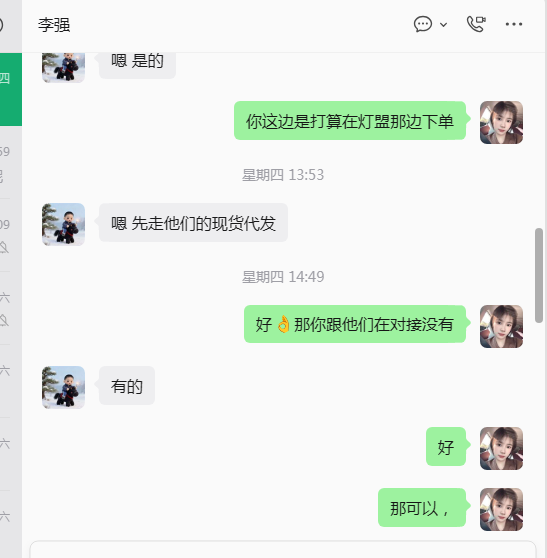Expand the dropdown arrow beside chat icon
This screenshot has width=547, height=558.
443,25
